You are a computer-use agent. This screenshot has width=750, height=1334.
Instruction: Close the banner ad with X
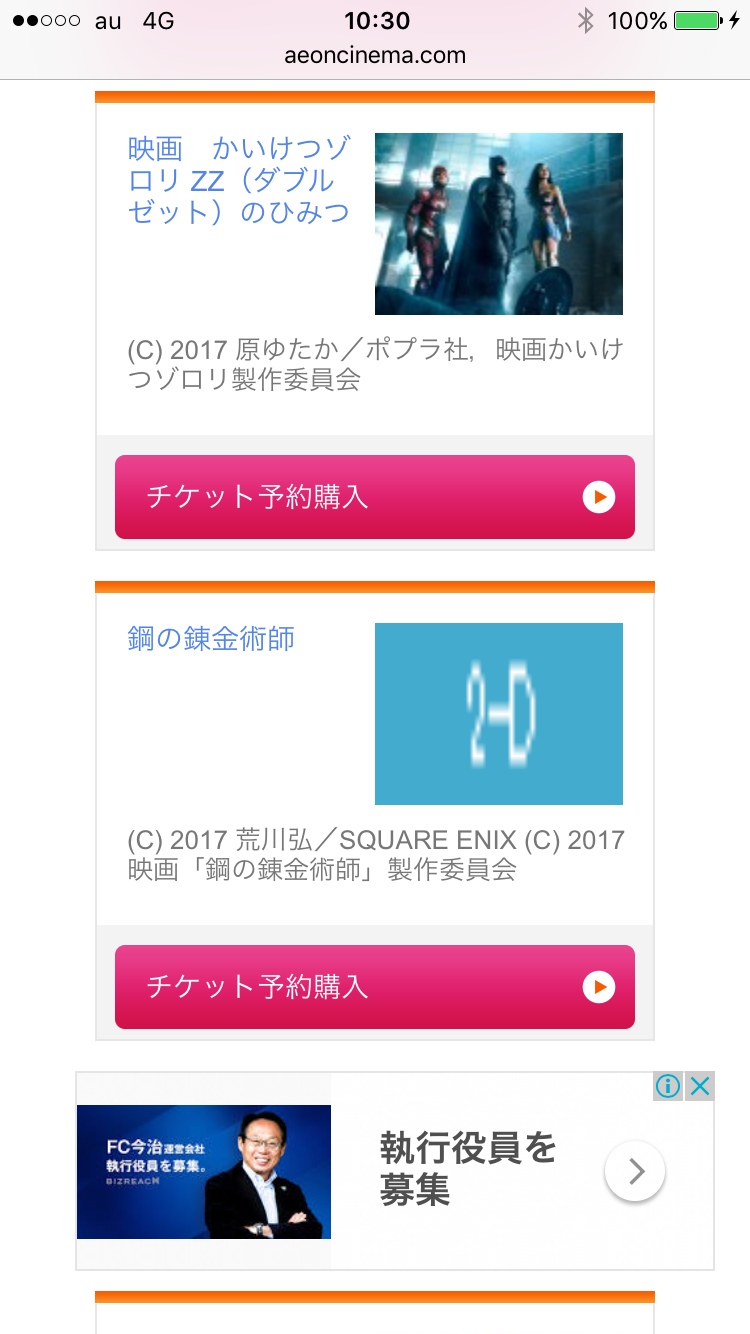[x=700, y=1087]
